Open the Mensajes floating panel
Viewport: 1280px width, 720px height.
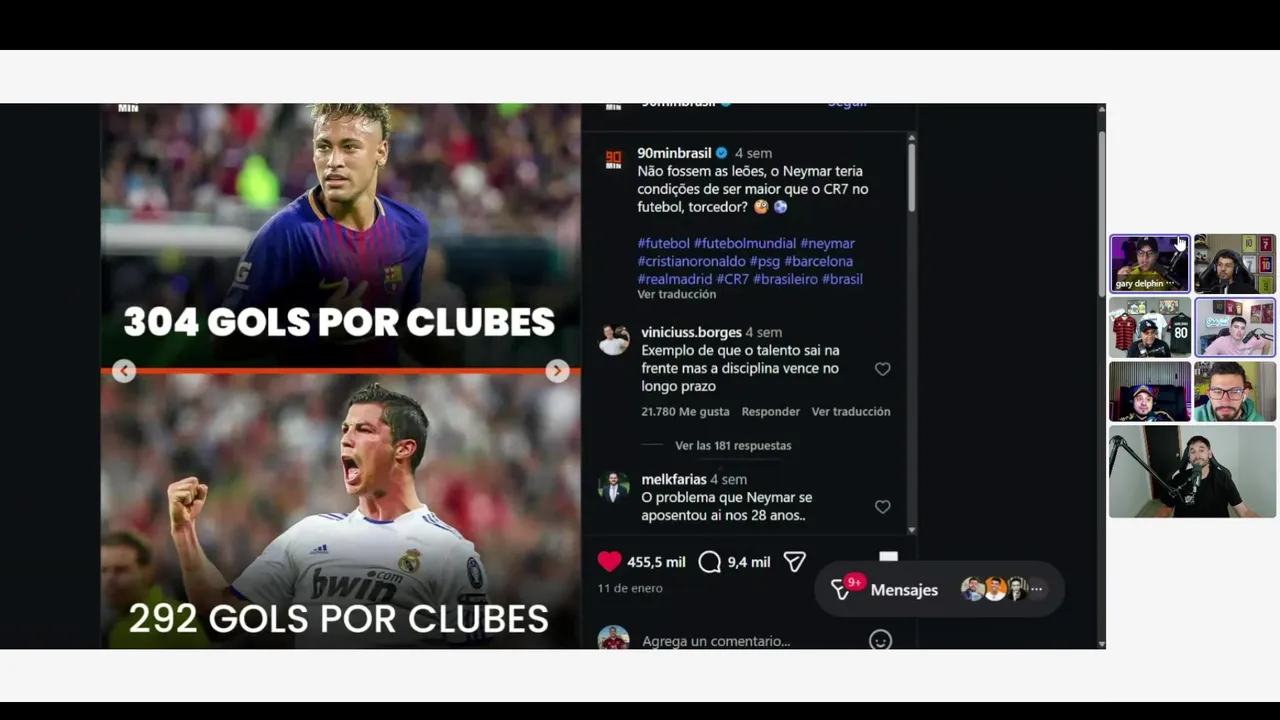click(903, 590)
